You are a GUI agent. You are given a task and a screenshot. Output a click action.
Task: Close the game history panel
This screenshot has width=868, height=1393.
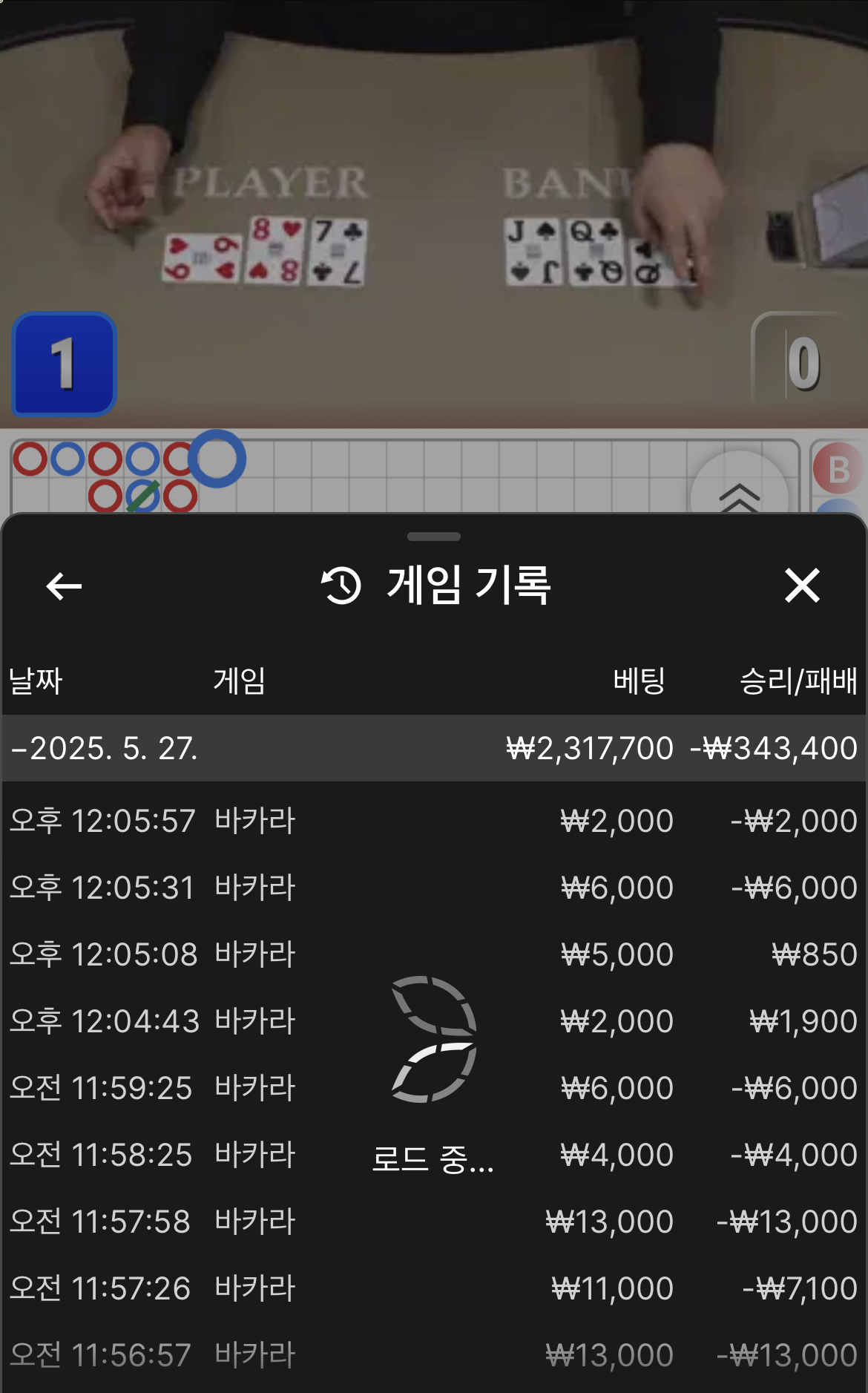802,586
